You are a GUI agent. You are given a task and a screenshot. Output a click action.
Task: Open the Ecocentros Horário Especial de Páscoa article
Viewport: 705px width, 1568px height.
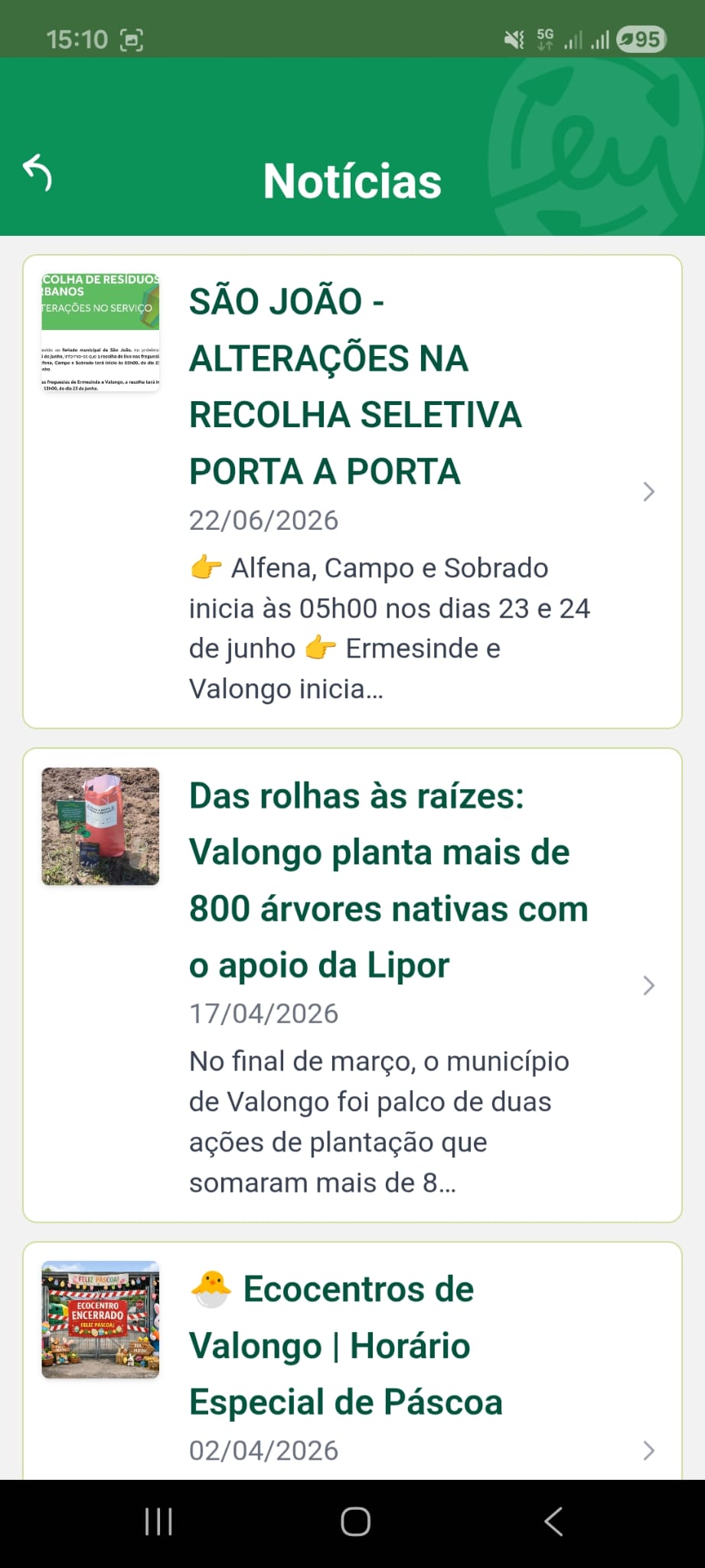click(x=352, y=1361)
